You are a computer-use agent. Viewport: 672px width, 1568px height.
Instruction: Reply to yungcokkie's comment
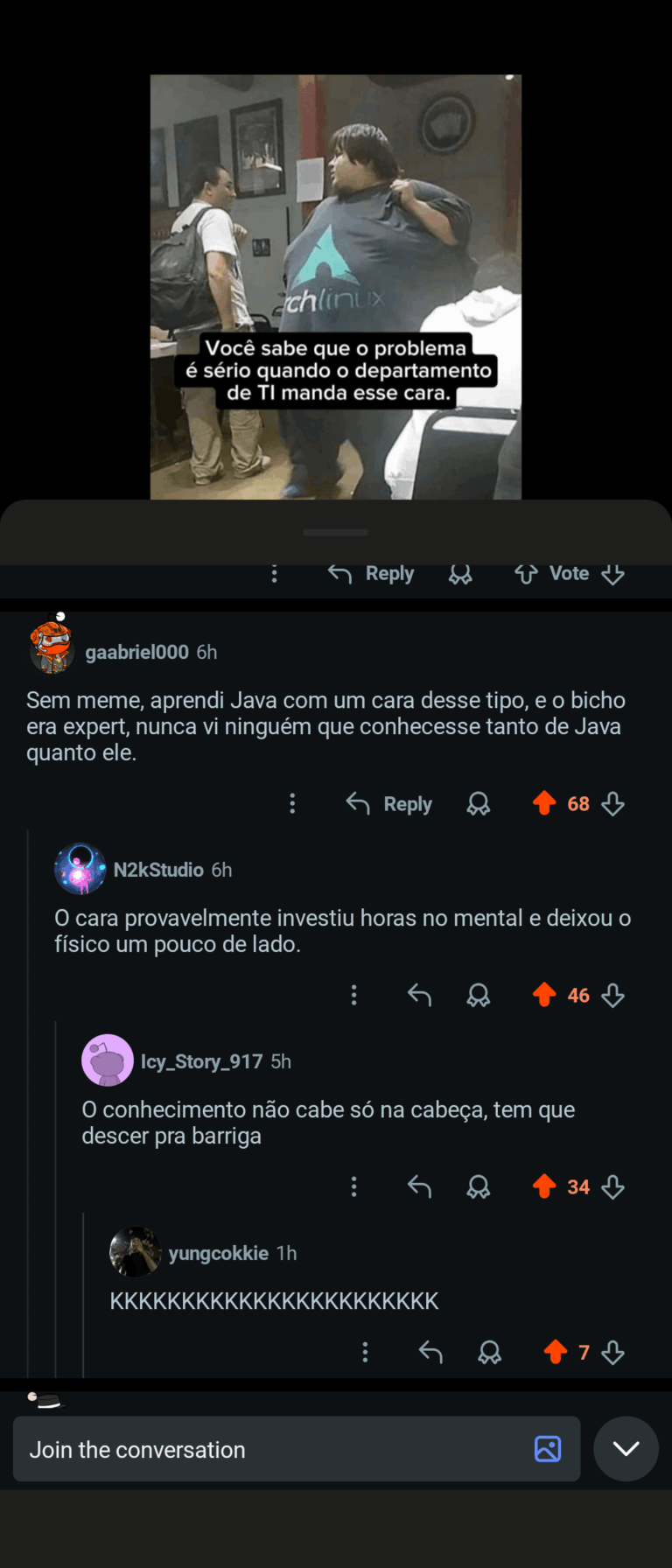[x=430, y=1352]
